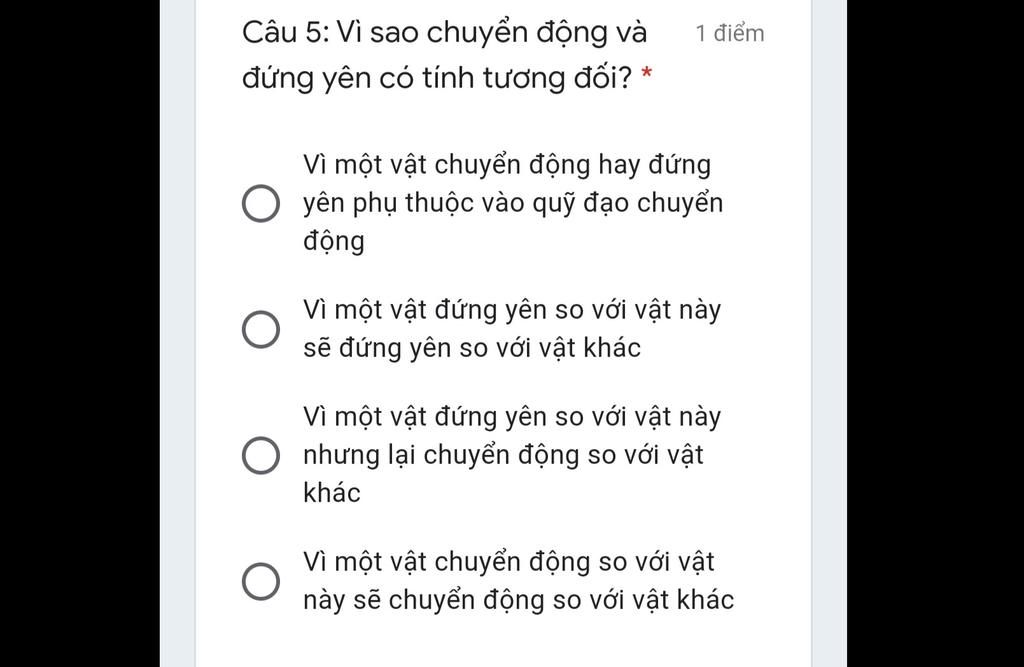The height and width of the screenshot is (667, 1024).
Task: Select option about 'quỹ đạo chuyển động'
Action: [261, 203]
